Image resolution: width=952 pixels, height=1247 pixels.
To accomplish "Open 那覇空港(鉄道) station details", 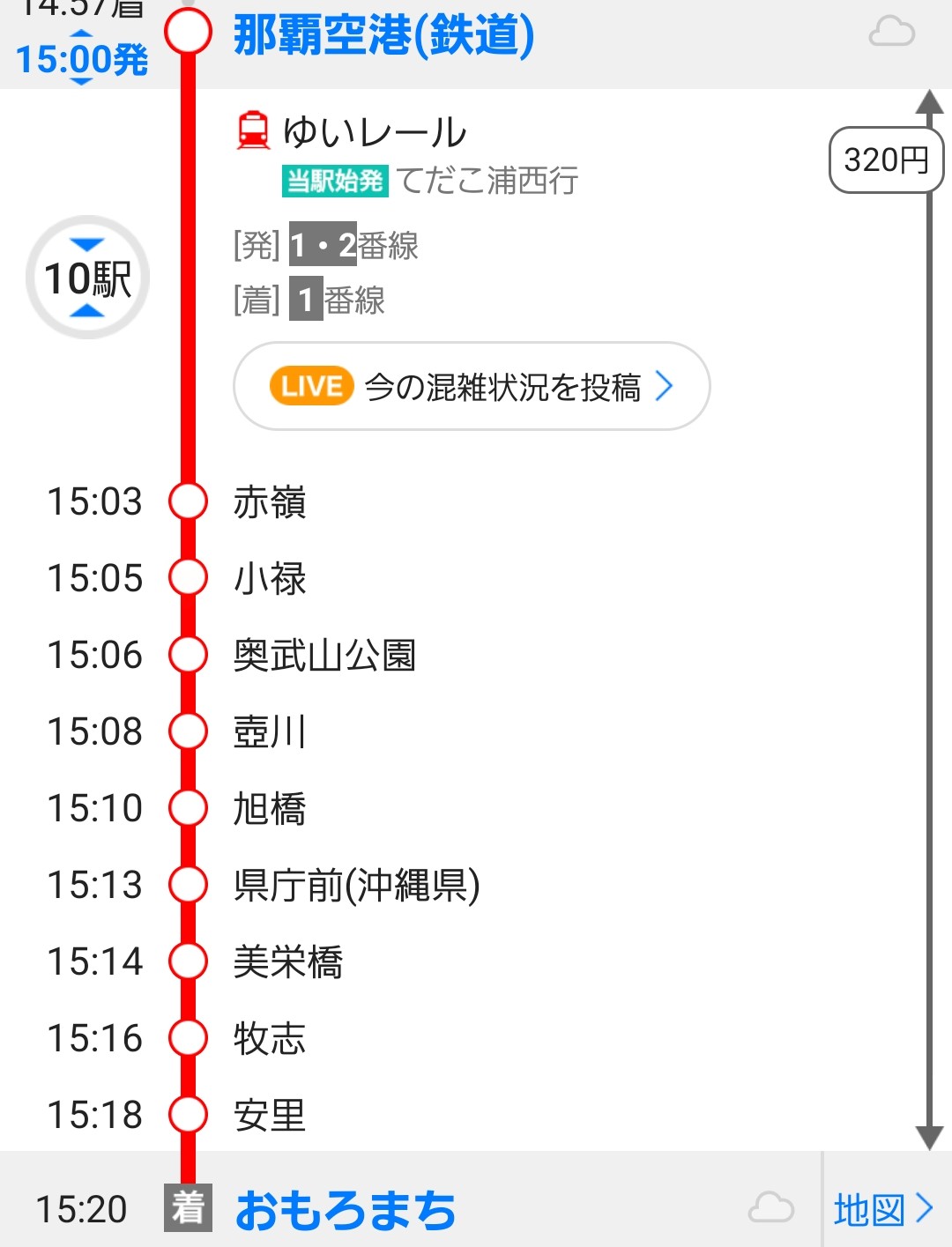I will [383, 35].
